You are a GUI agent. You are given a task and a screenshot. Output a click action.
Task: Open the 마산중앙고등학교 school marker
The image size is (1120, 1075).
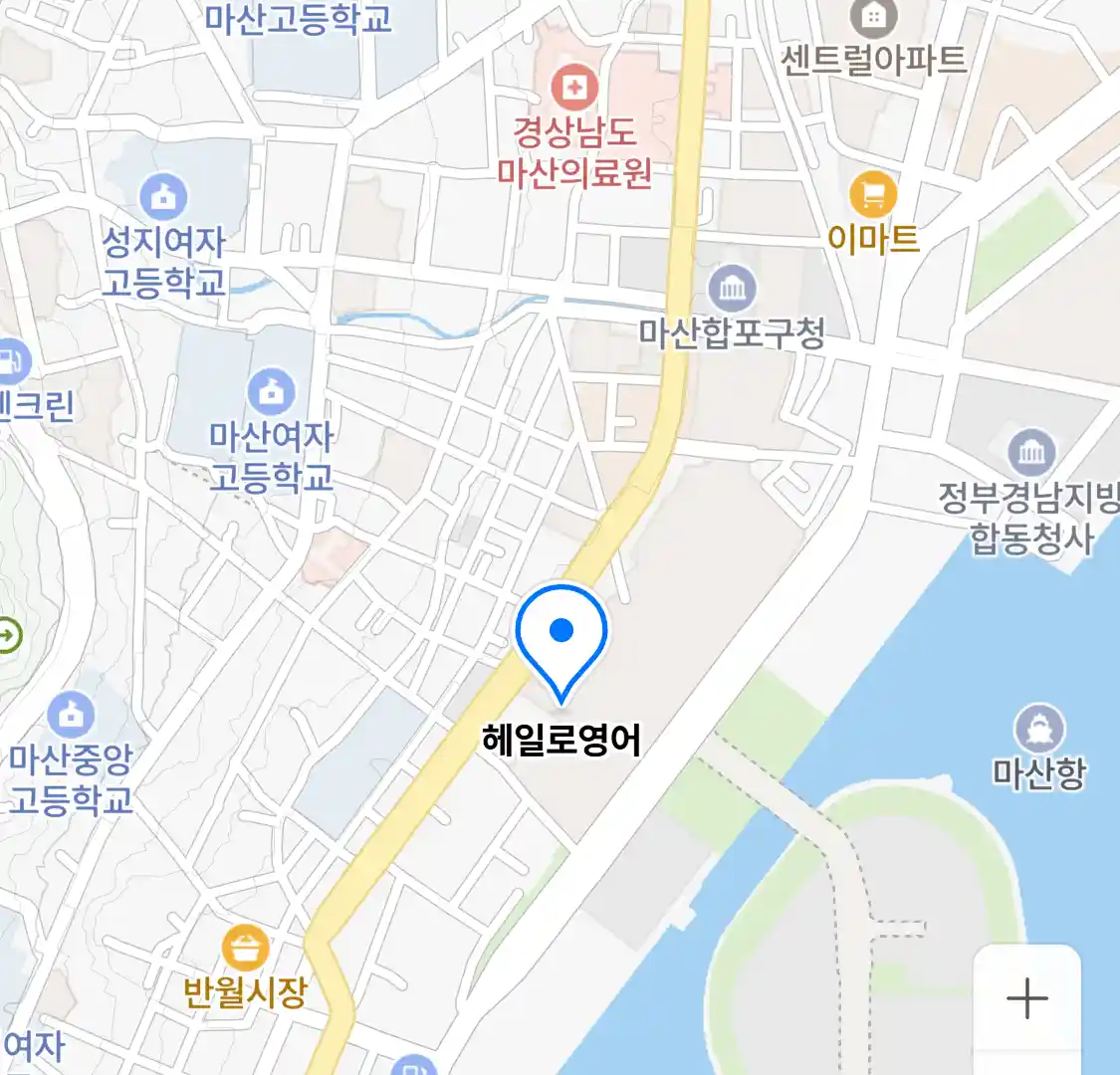pyautogui.click(x=72, y=715)
